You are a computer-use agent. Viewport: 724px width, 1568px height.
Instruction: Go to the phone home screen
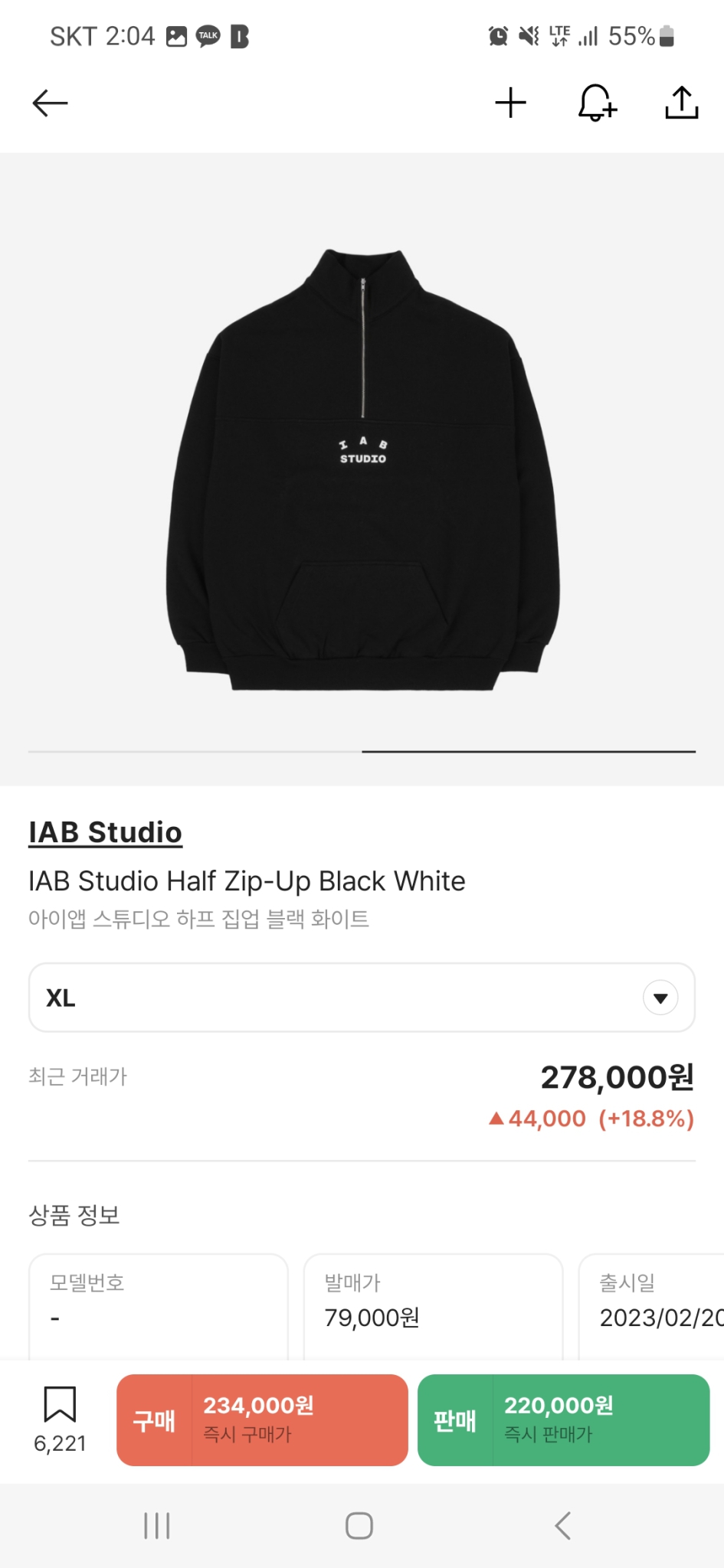359,1525
